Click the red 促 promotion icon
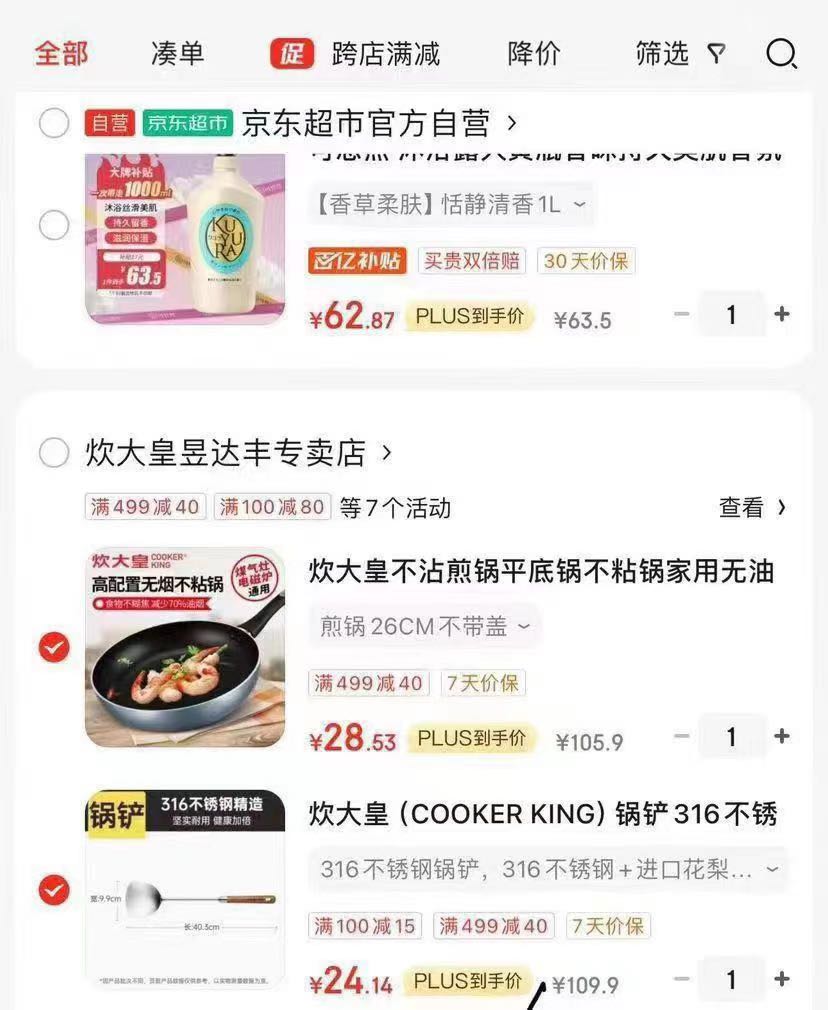 (x=291, y=54)
